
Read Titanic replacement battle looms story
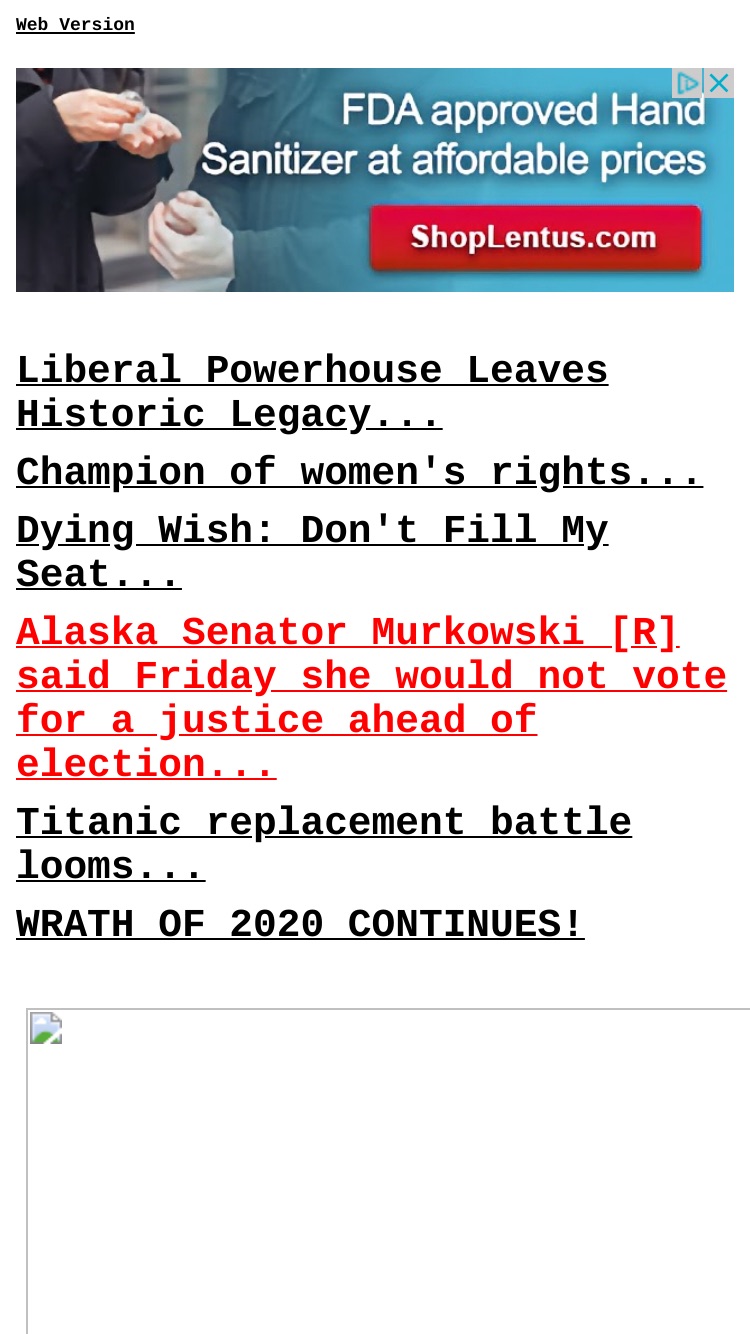(x=324, y=845)
